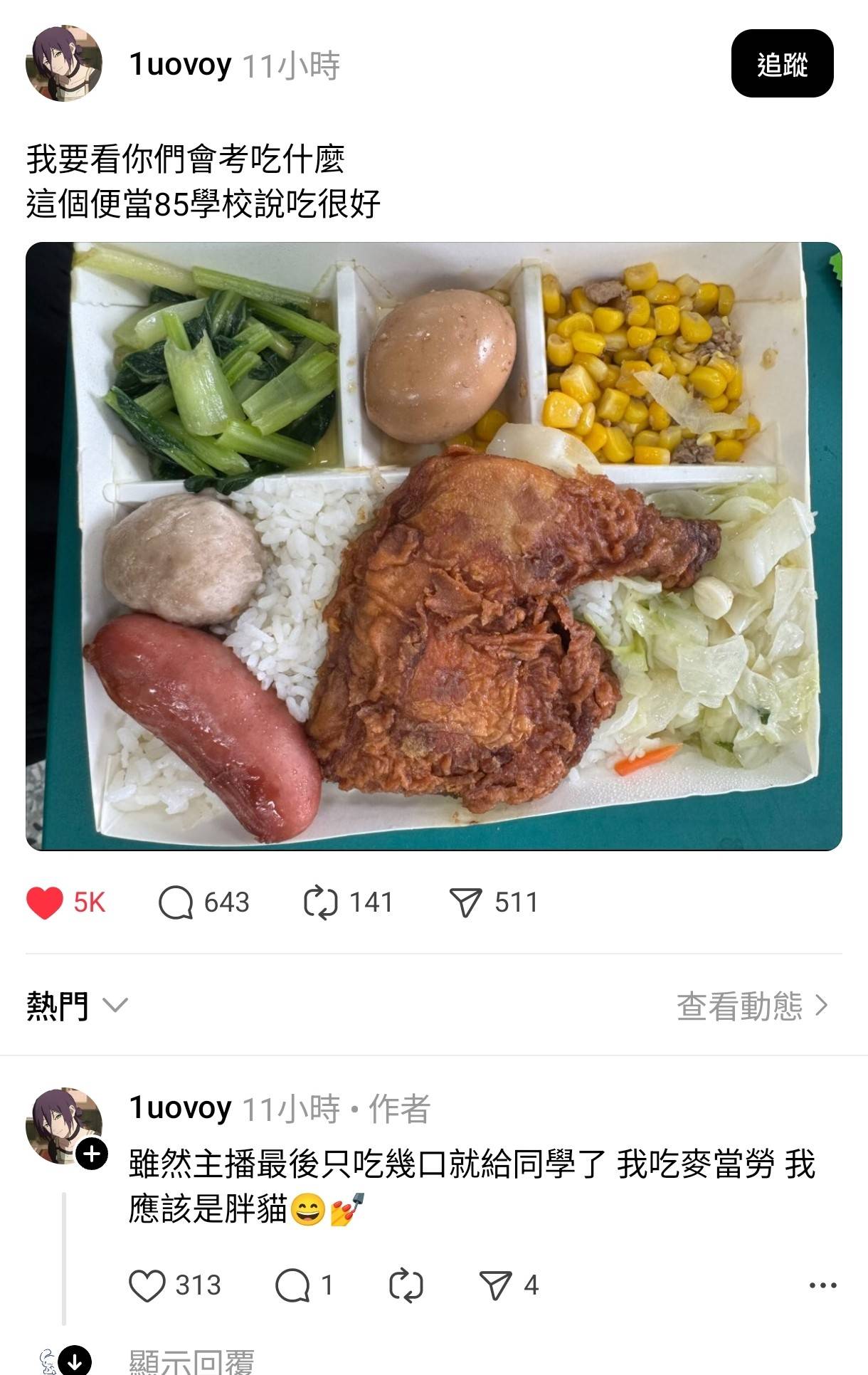The width and height of the screenshot is (868, 1375).
Task: Expand the 熱門 sort dropdown
Action: coord(77,1006)
